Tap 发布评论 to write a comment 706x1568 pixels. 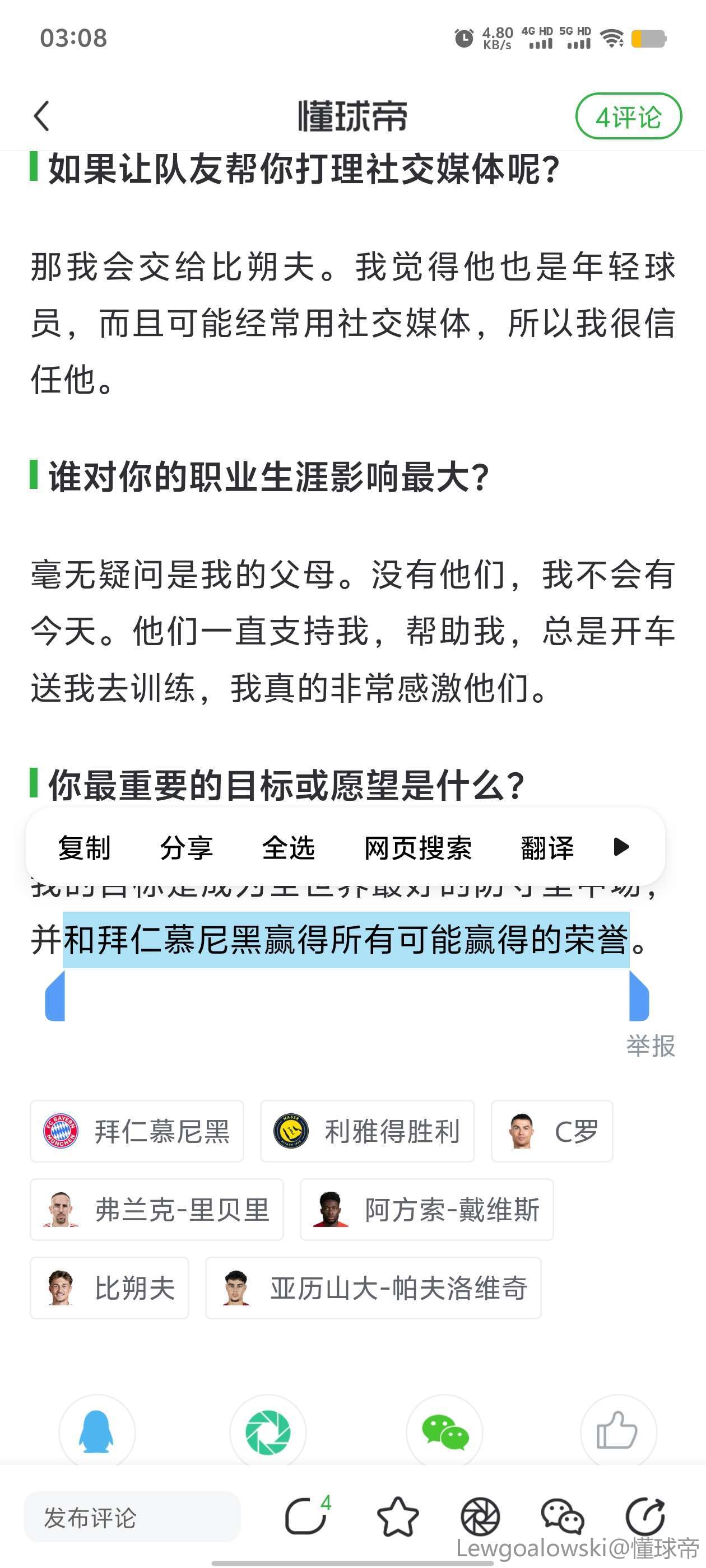(132, 1517)
